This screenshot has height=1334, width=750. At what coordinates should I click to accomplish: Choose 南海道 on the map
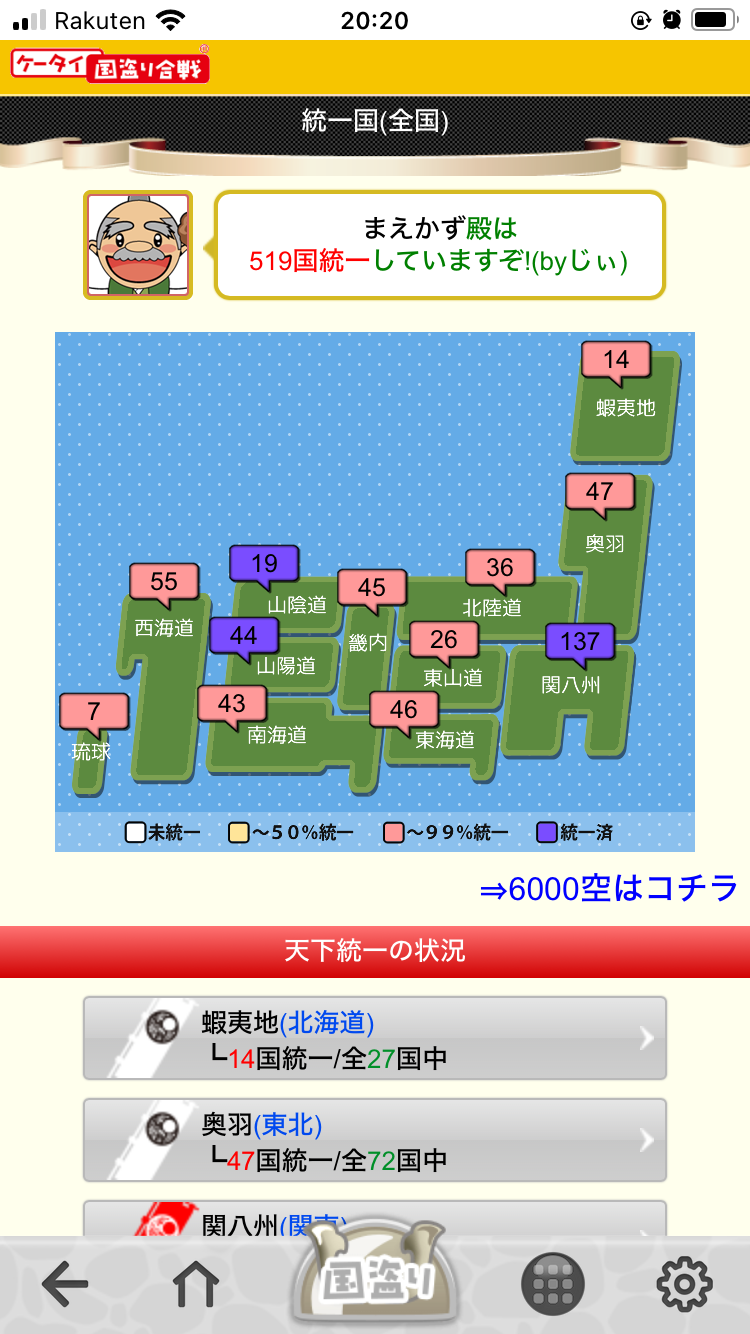coord(278,735)
